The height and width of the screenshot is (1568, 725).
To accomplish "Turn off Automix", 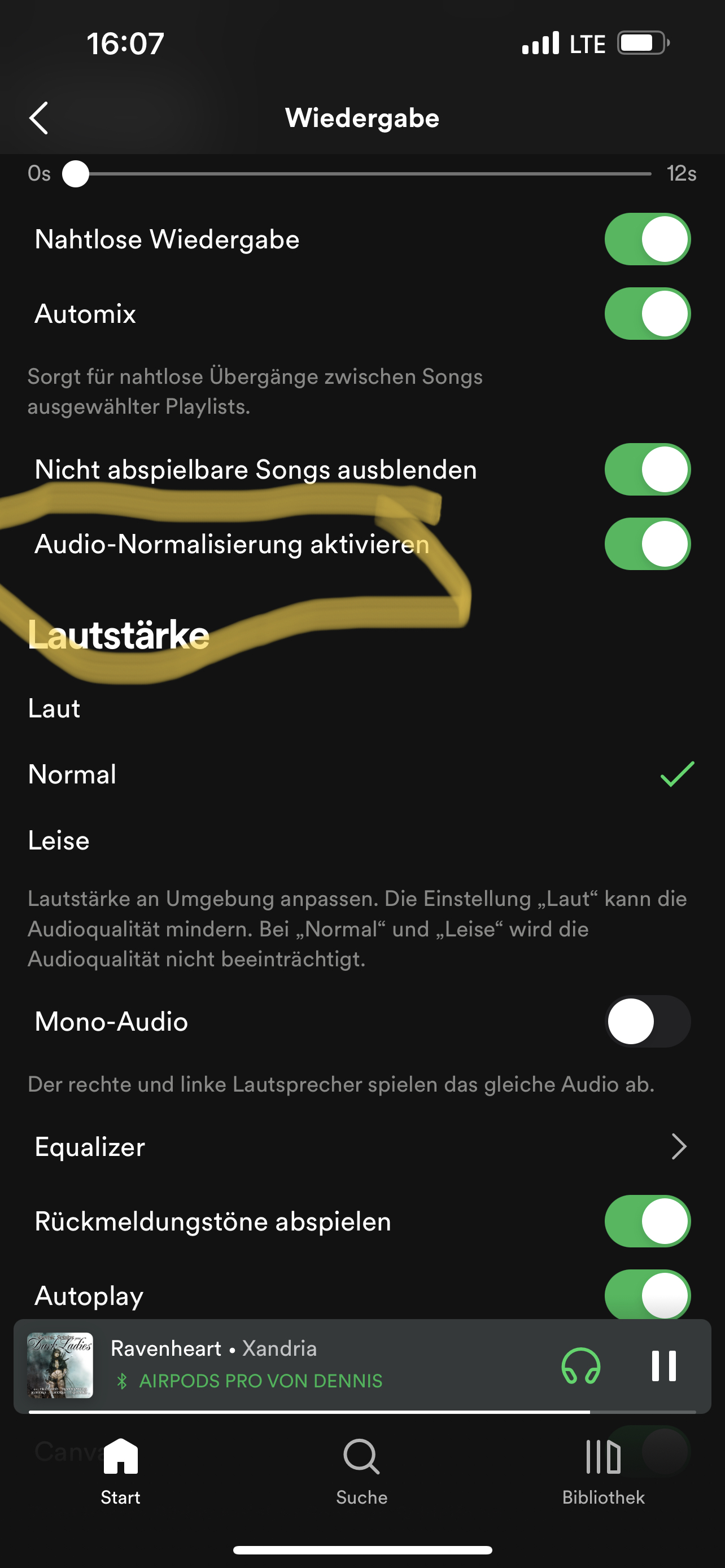I will (x=647, y=313).
